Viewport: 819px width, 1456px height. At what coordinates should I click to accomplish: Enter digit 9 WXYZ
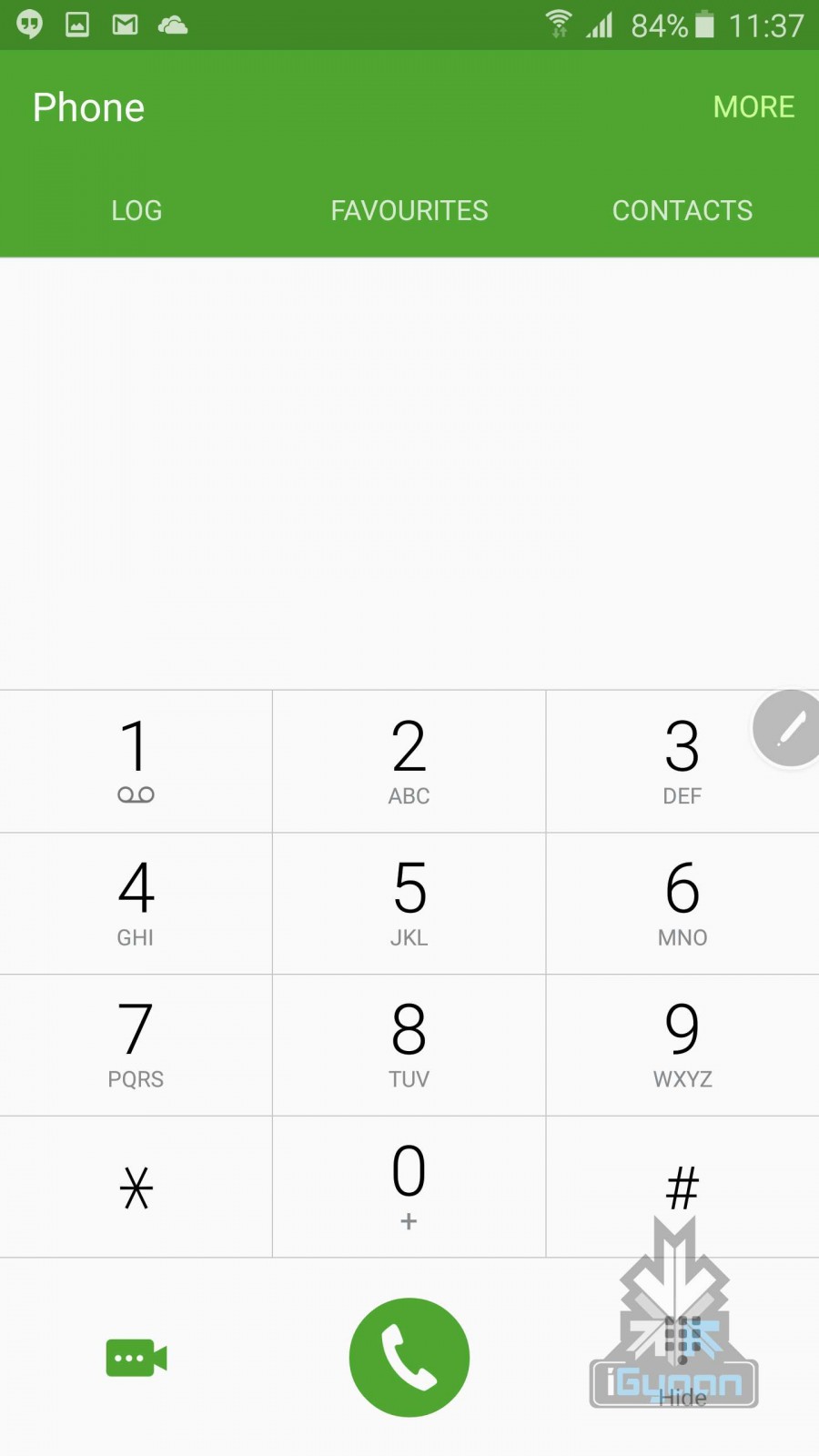tap(682, 1046)
